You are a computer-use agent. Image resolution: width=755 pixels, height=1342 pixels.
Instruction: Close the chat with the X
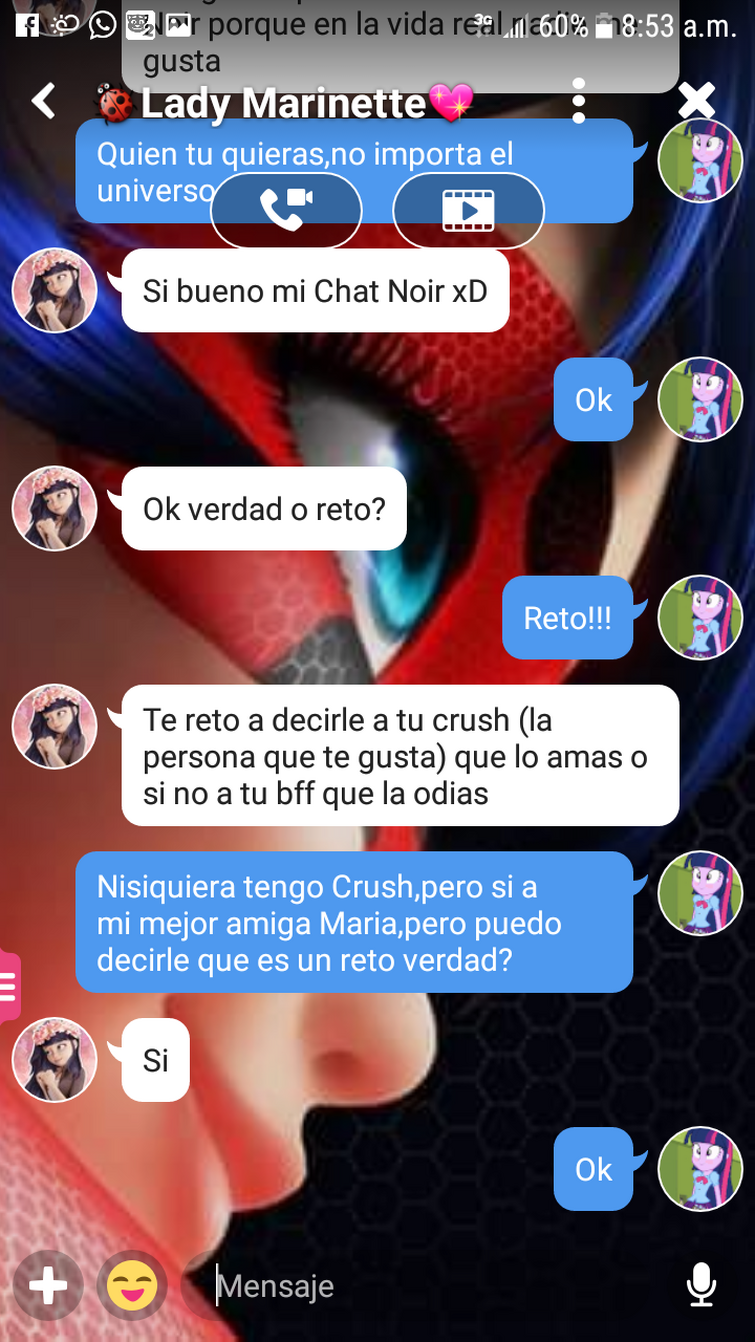(696, 101)
